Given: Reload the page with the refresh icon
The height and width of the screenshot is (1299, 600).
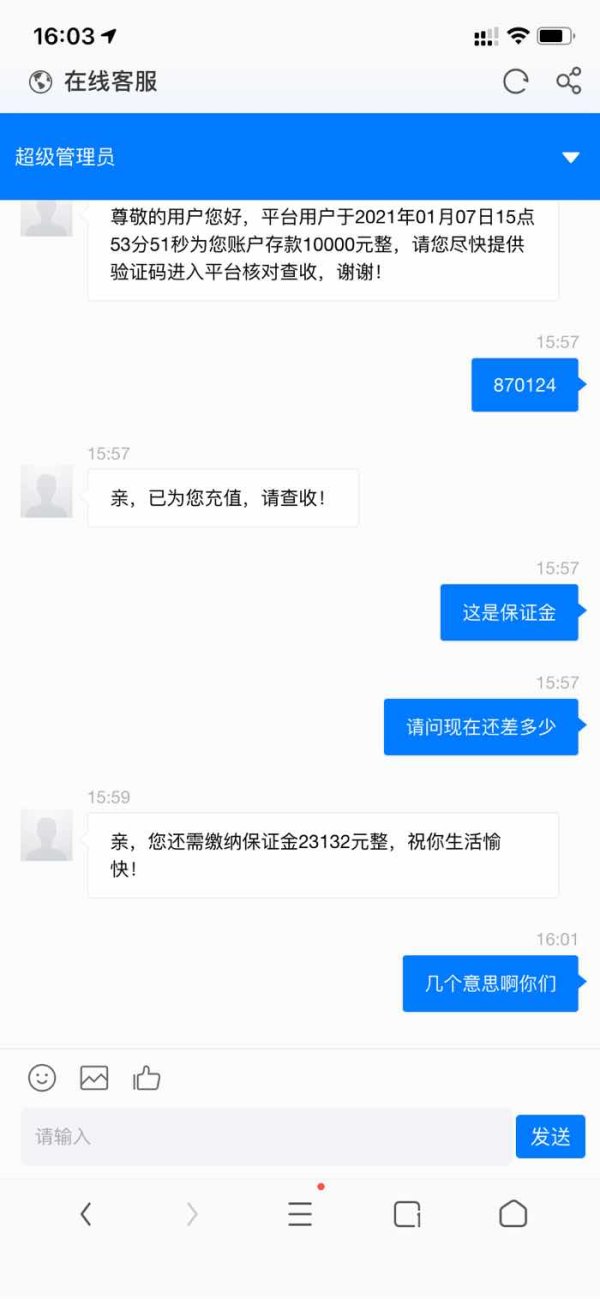Looking at the screenshot, I should (515, 81).
